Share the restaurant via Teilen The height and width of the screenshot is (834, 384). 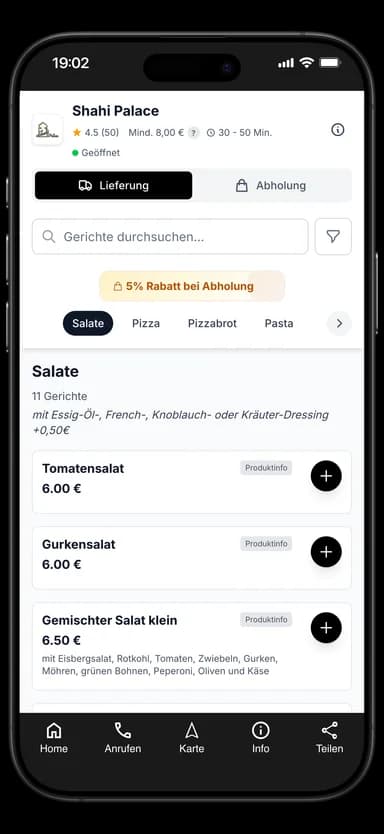pyautogui.click(x=330, y=738)
